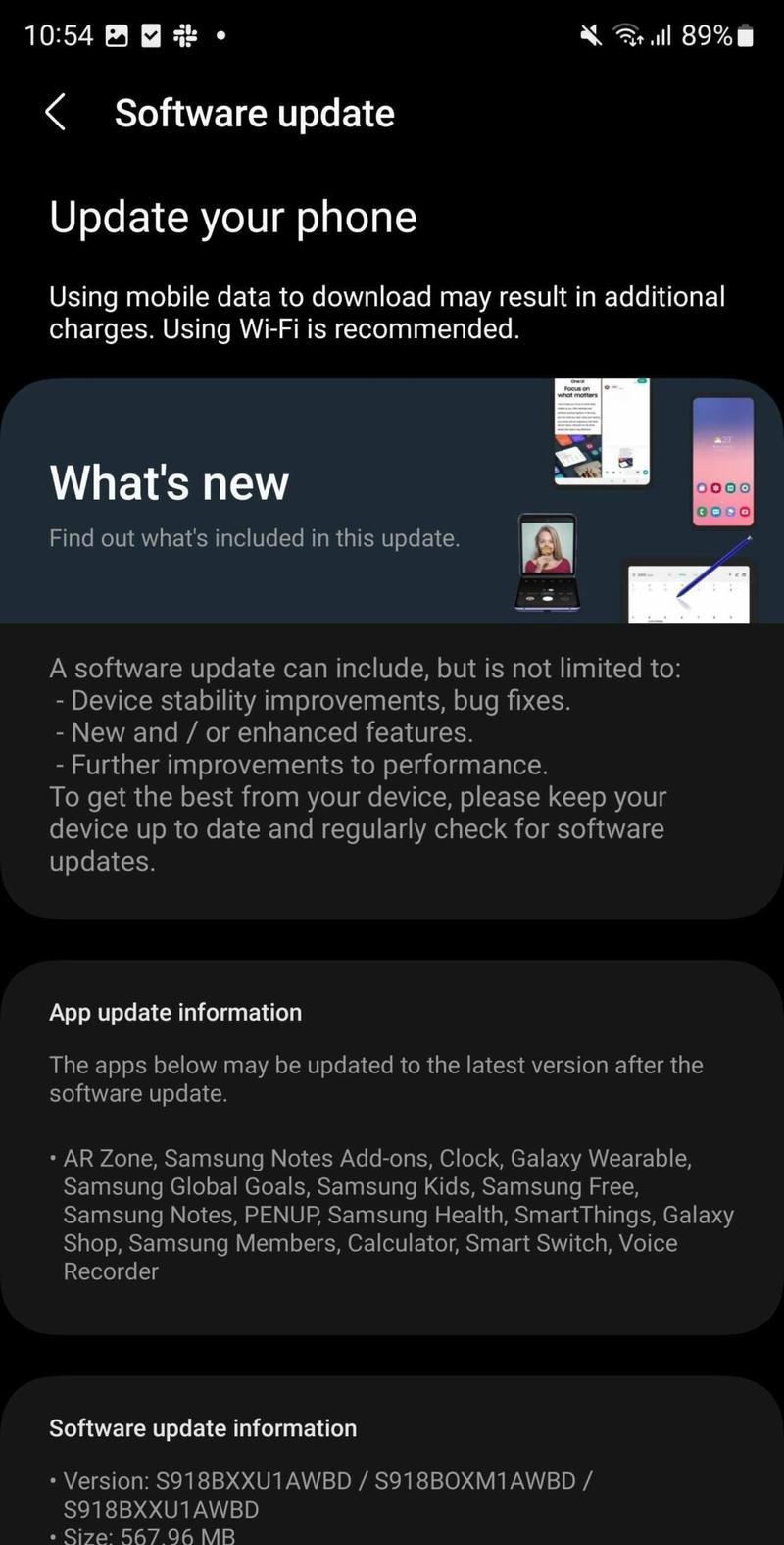Go back from Software update

(56, 113)
